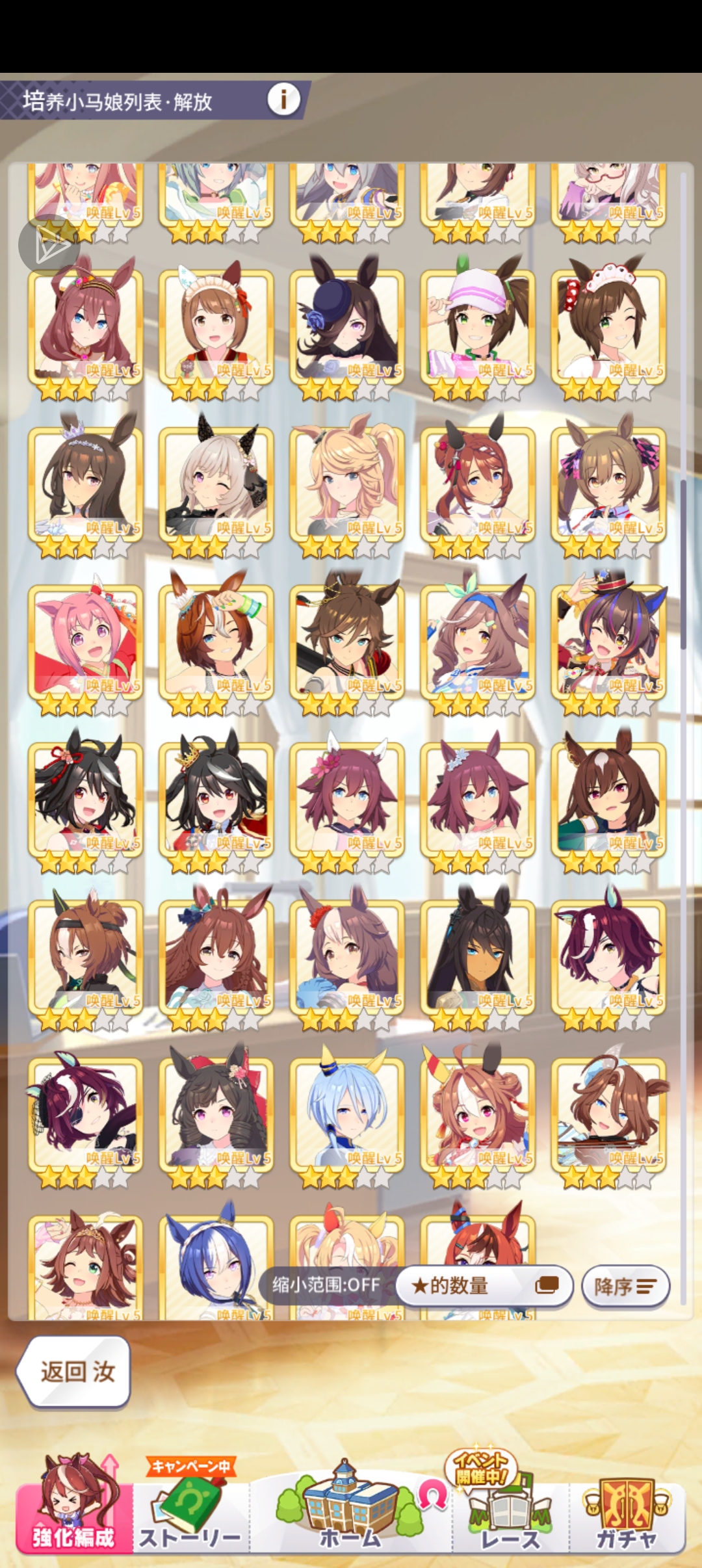This screenshot has width=702, height=1568.
Task: Open the ストーリー tab
Action: tap(190, 1509)
